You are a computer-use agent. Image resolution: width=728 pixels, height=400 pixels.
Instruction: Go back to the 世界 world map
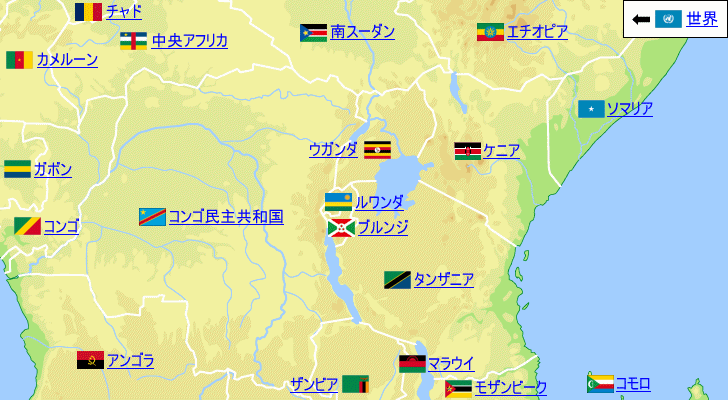coord(701,19)
